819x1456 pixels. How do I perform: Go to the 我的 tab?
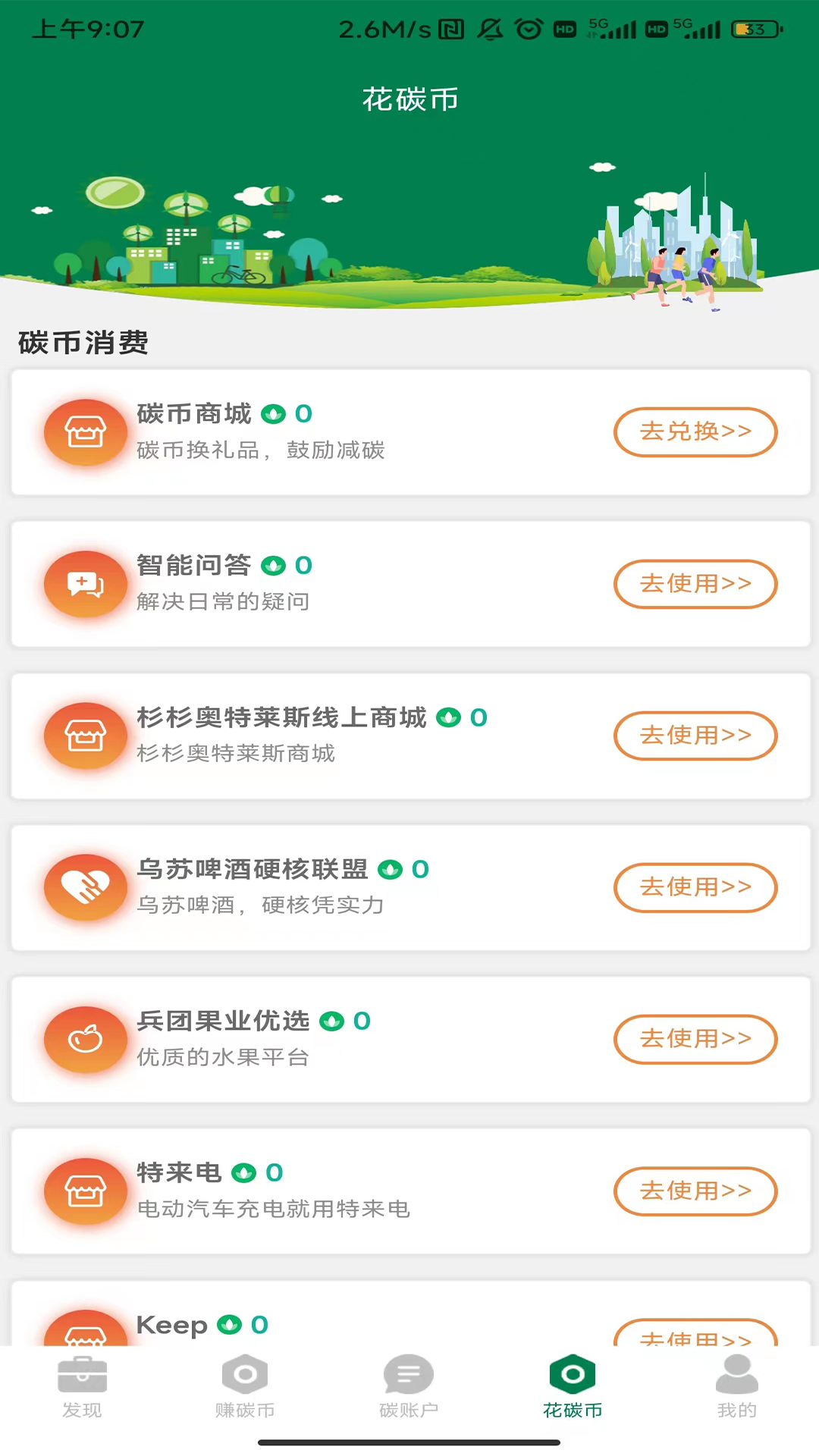736,1388
